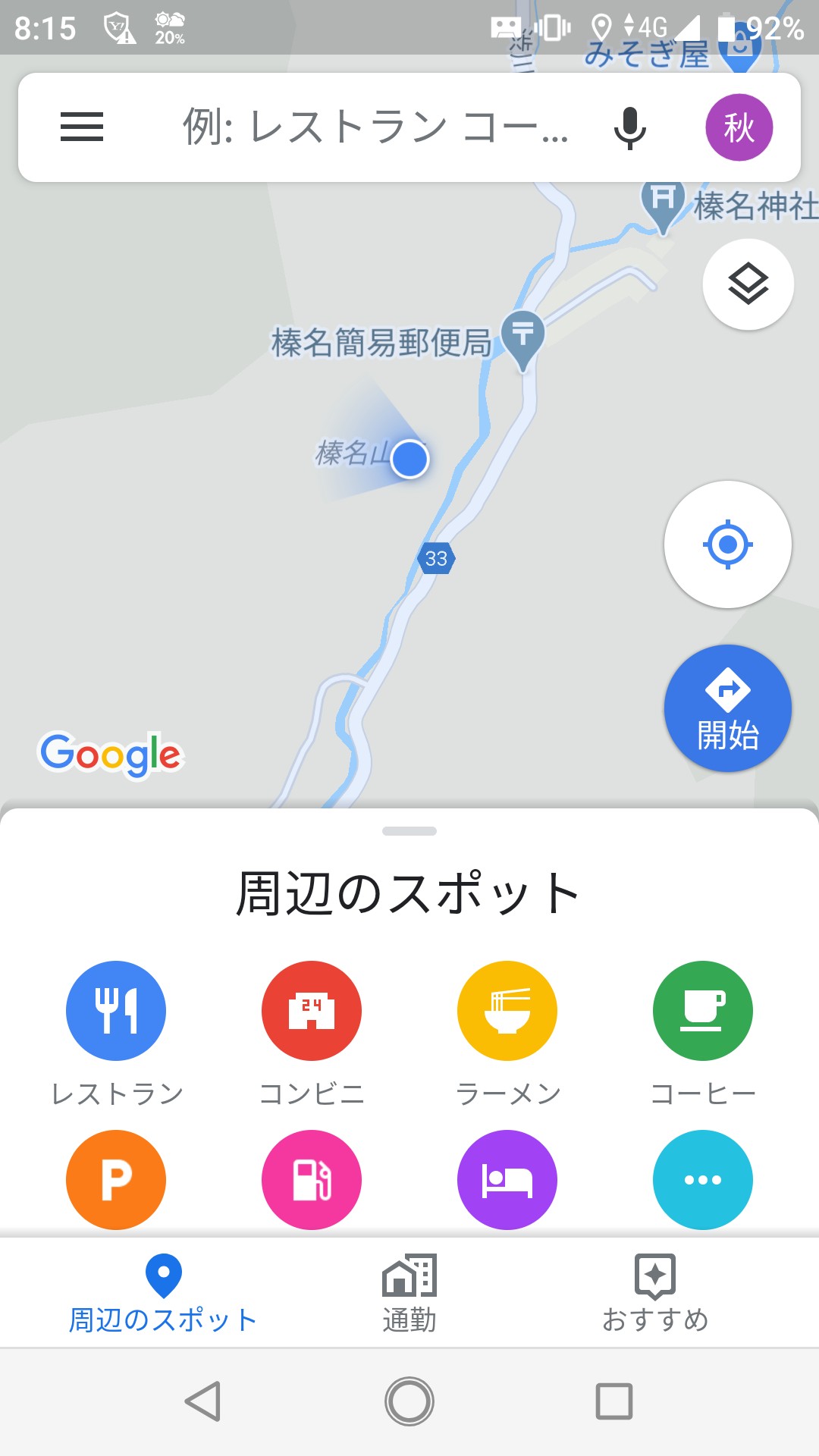Find nearby コンビニ
This screenshot has width=819, height=1456.
click(x=312, y=1011)
